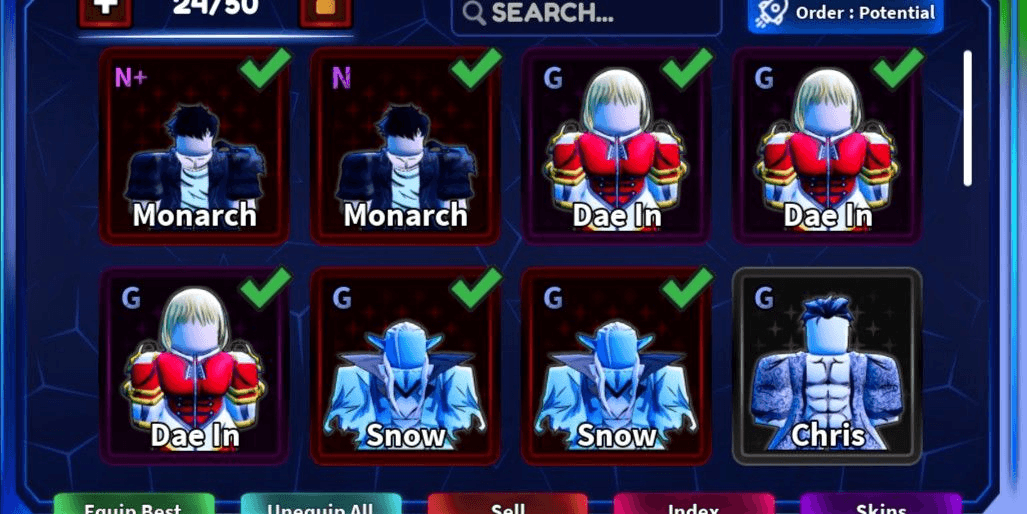Open the Sell option
The image size is (1027, 514).
click(508, 504)
